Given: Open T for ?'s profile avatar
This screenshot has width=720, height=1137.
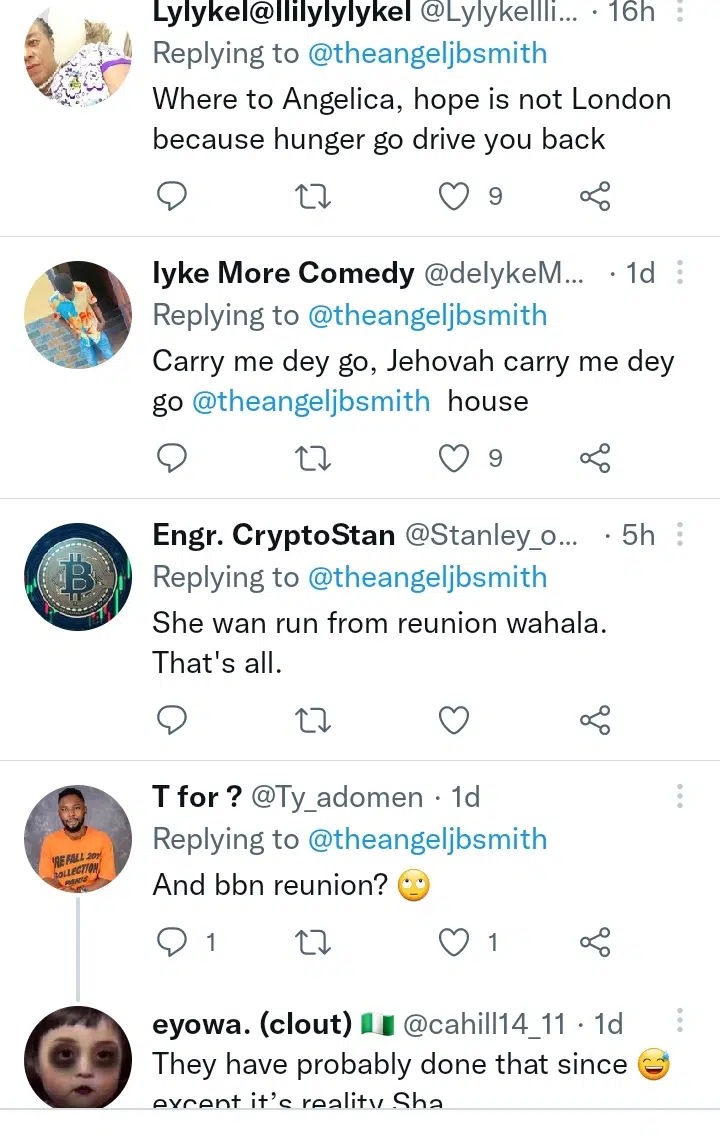Looking at the screenshot, I should click(77, 838).
